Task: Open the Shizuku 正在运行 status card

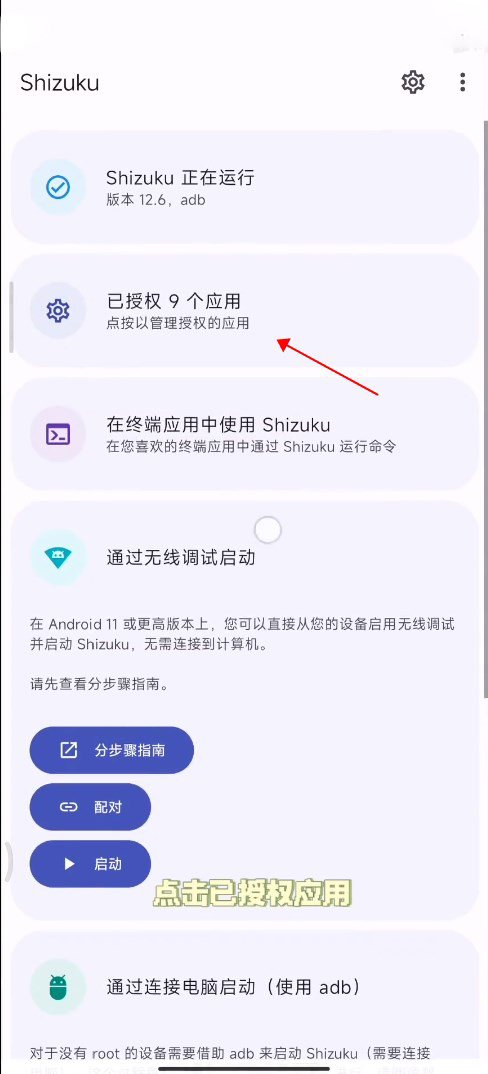Action: click(x=245, y=187)
